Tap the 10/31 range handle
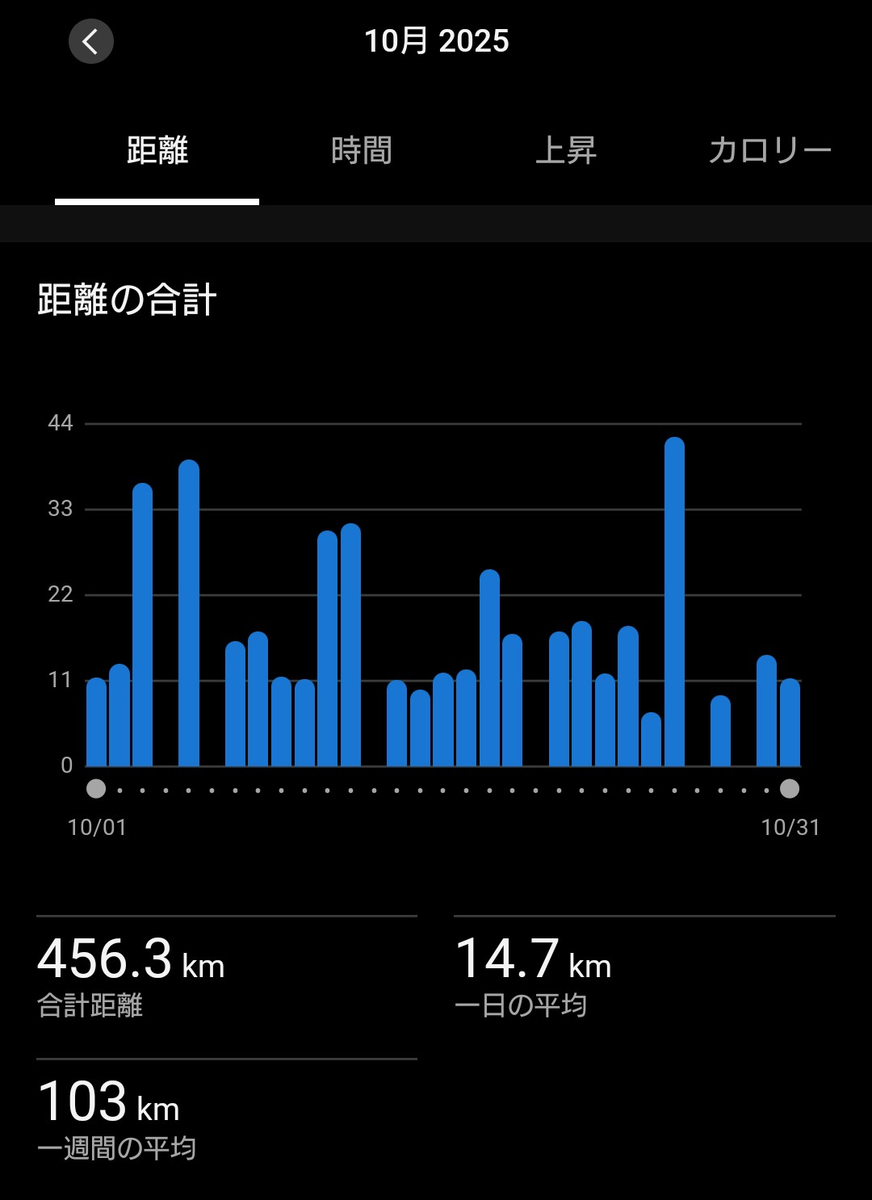The width and height of the screenshot is (872, 1200). coord(789,789)
